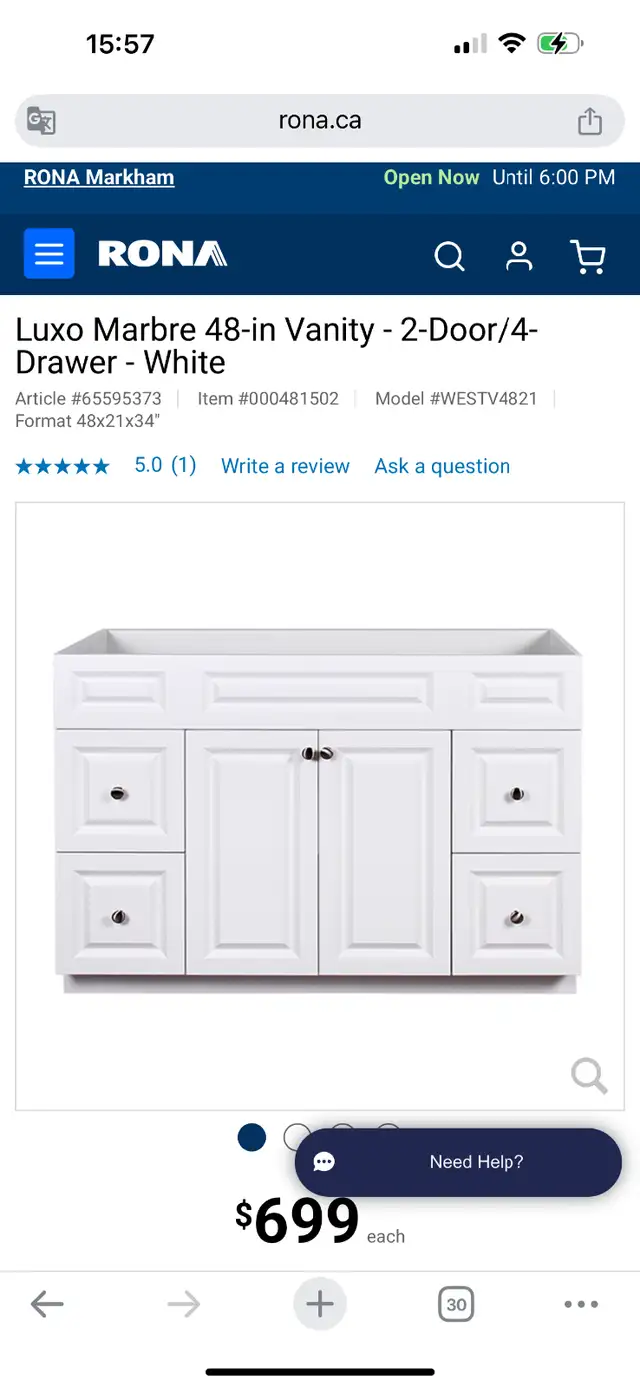The height and width of the screenshot is (1388, 640).
Task: Write a review for this vanity
Action: tap(285, 466)
